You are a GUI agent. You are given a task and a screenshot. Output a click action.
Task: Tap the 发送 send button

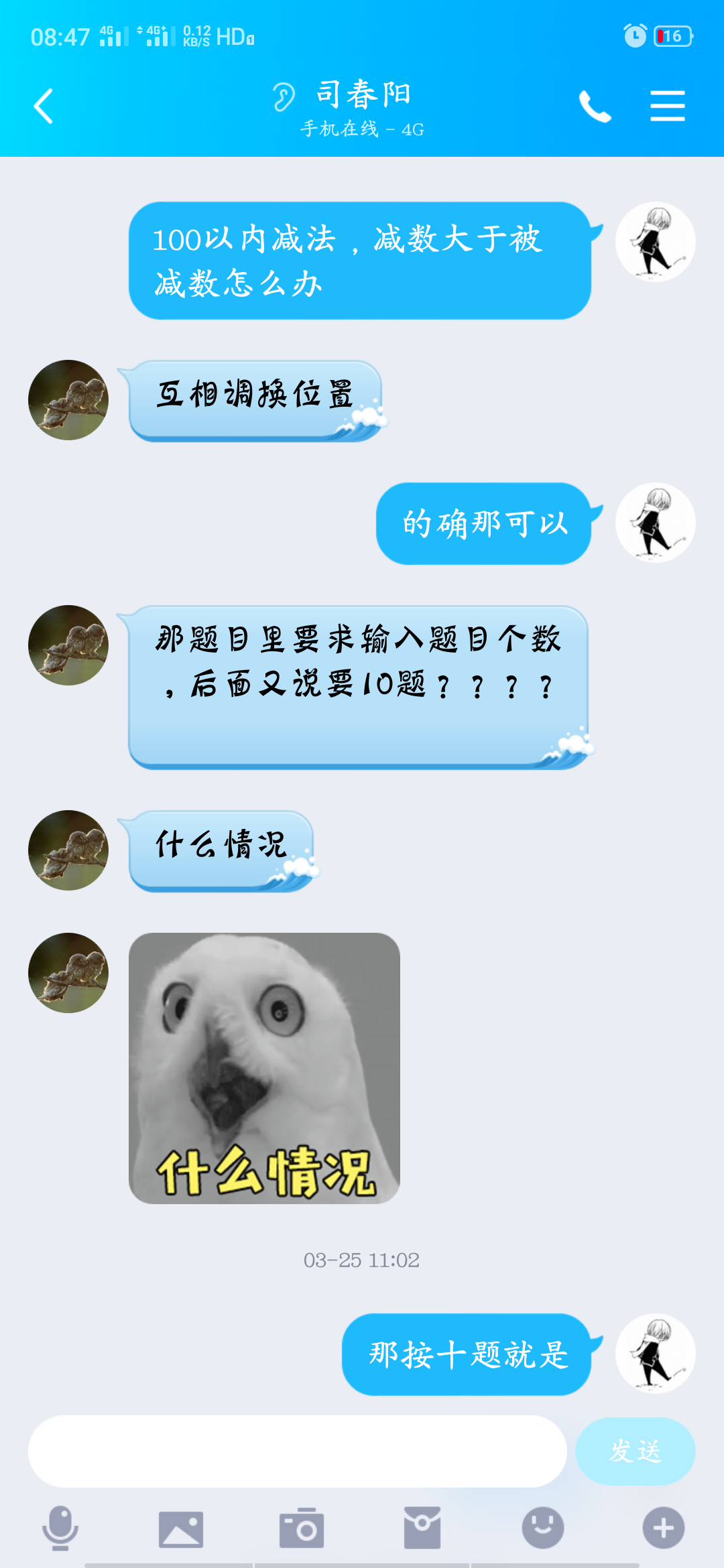pos(635,1451)
